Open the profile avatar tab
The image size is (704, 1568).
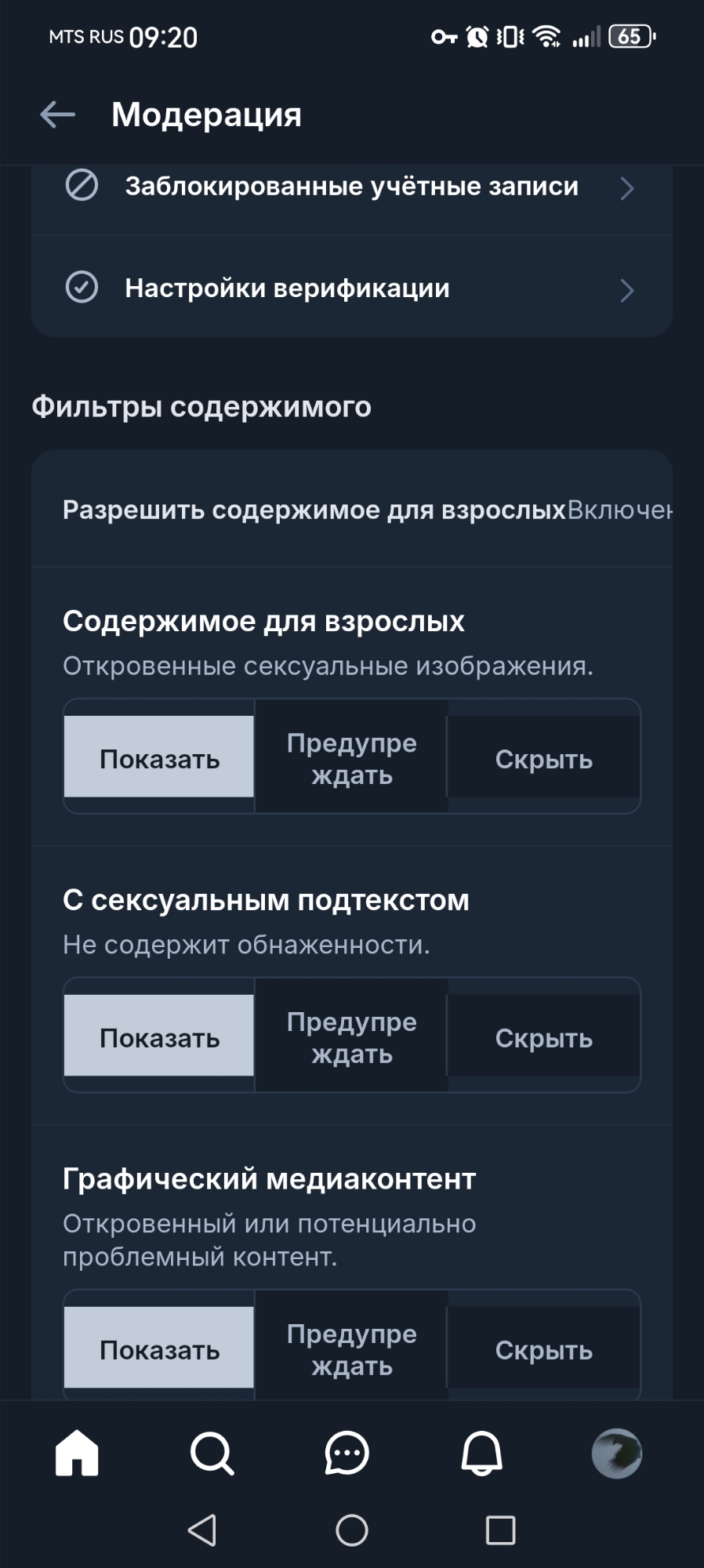[x=617, y=1453]
